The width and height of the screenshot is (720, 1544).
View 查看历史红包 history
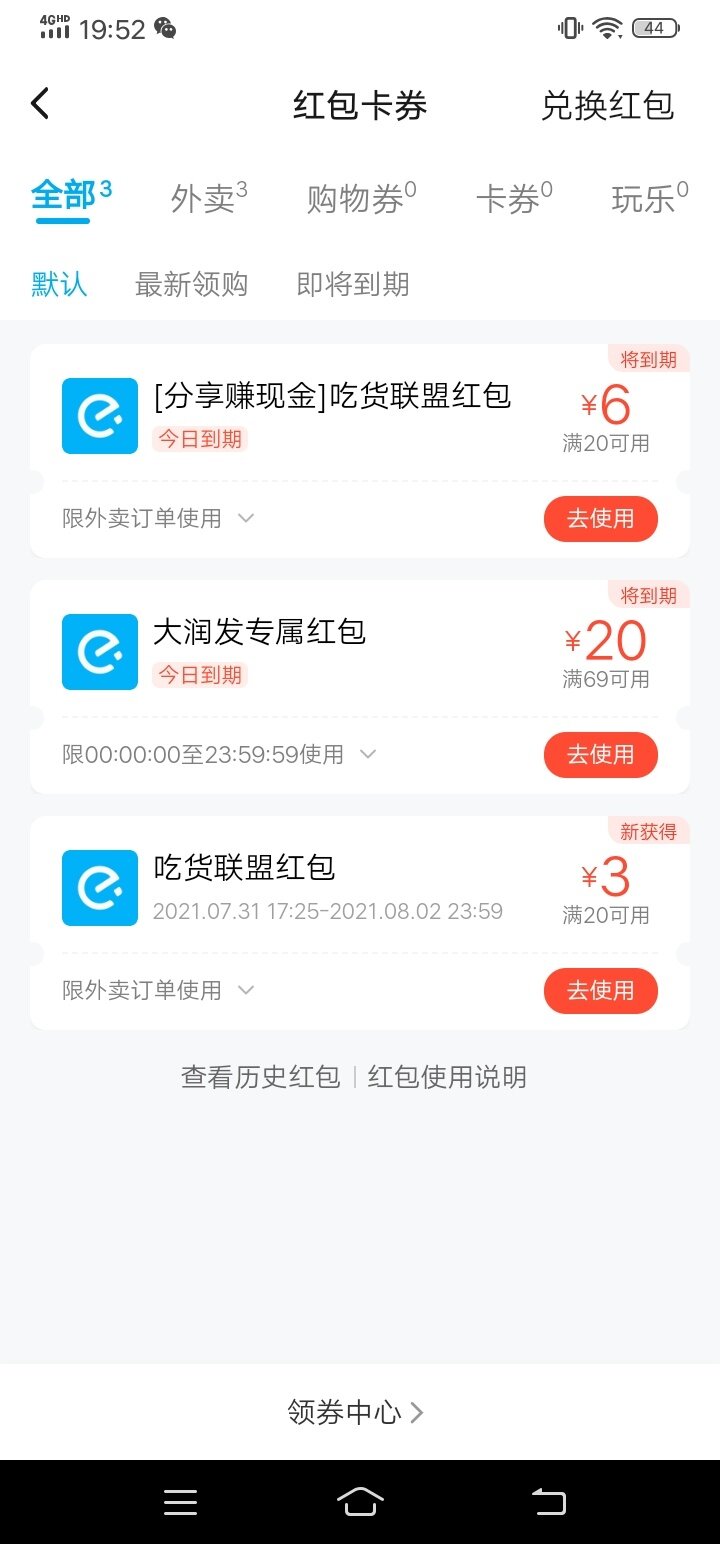click(260, 1077)
